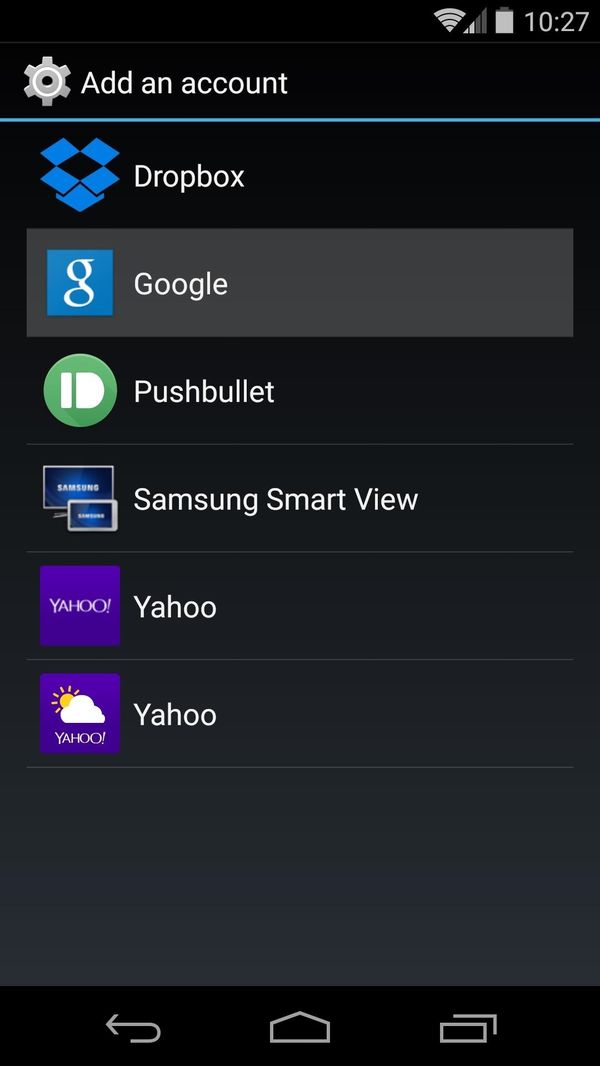Open Samsung Smart View account option
Viewport: 600px width, 1066px height.
(x=299, y=499)
